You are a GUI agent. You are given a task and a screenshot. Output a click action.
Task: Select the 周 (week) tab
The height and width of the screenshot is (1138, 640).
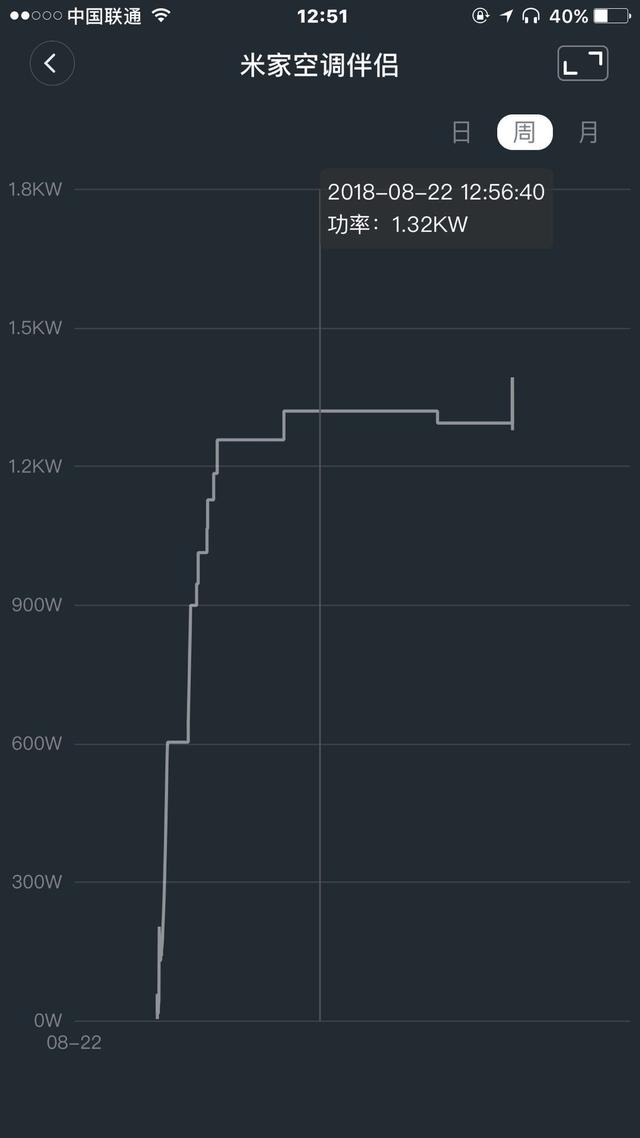tap(524, 132)
